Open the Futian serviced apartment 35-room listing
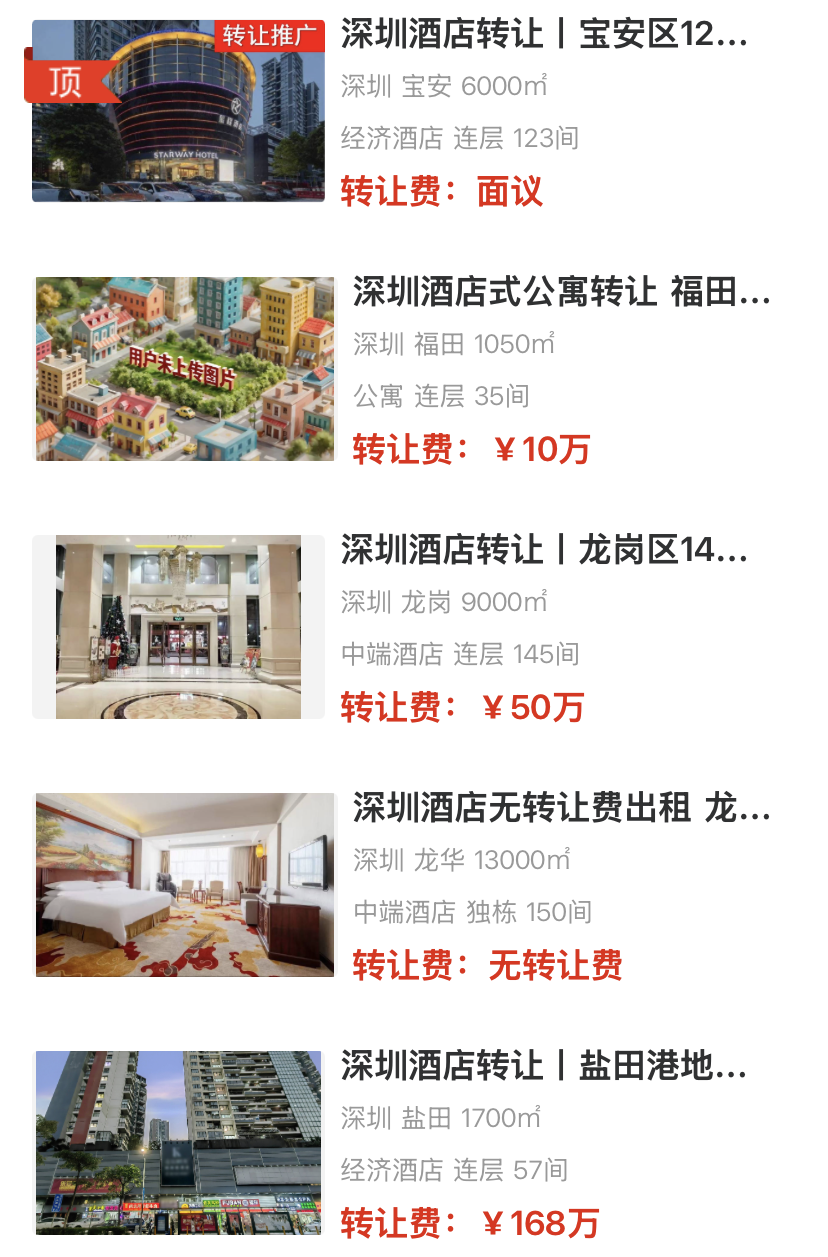828x1257 pixels. click(x=561, y=293)
